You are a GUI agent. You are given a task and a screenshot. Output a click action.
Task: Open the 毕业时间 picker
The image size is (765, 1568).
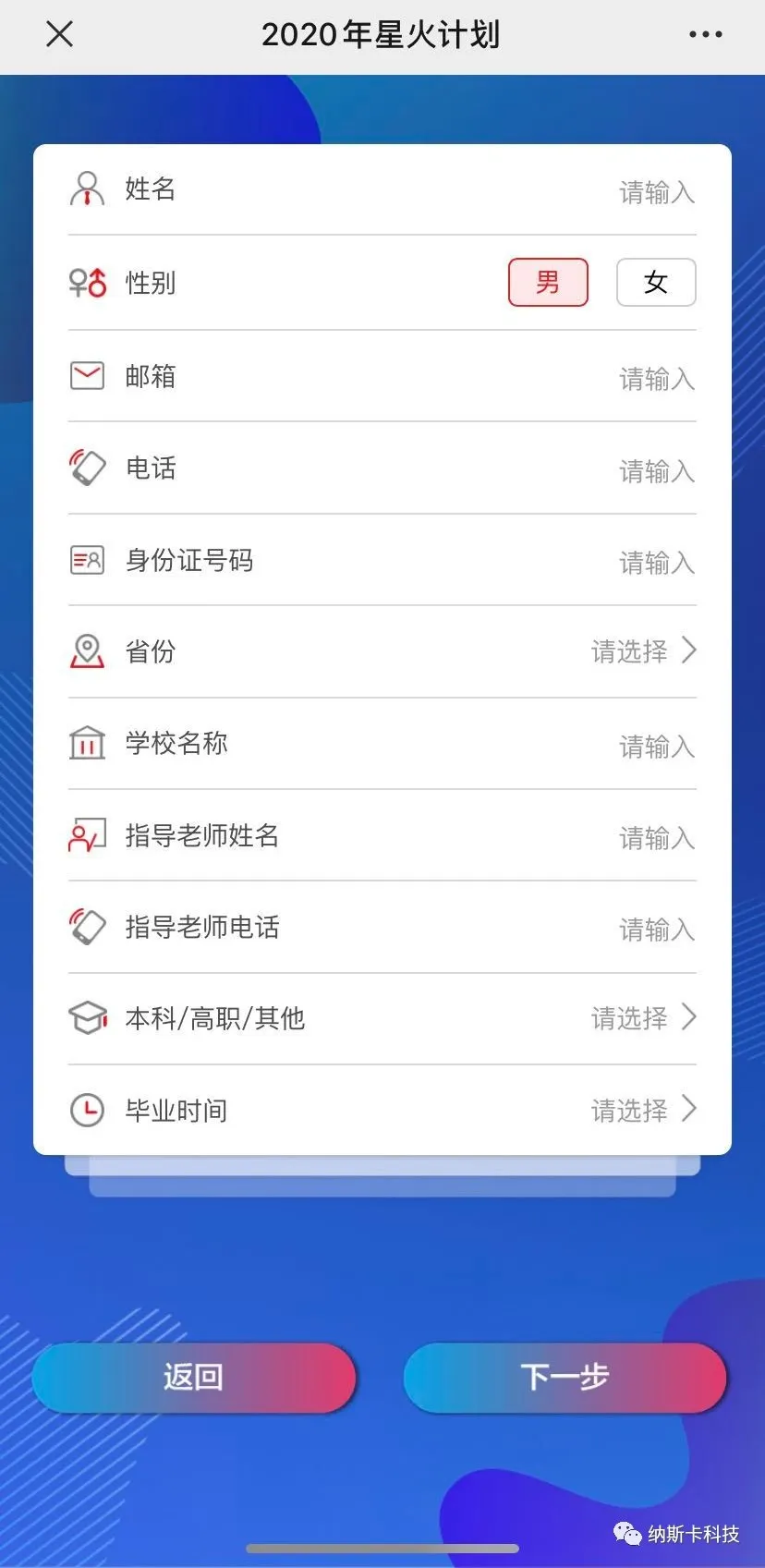pos(382,1110)
